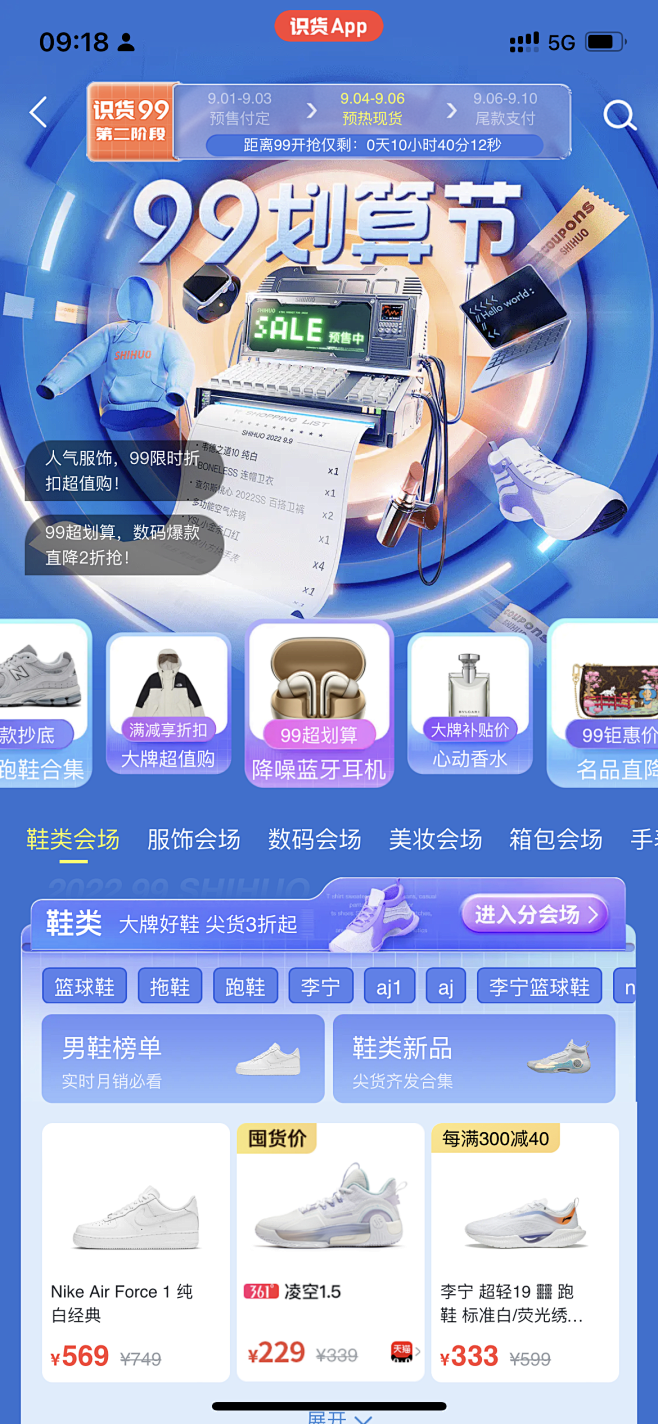The image size is (658, 1424).
Task: Select the 跑鞋 filter chip
Action: [245, 986]
